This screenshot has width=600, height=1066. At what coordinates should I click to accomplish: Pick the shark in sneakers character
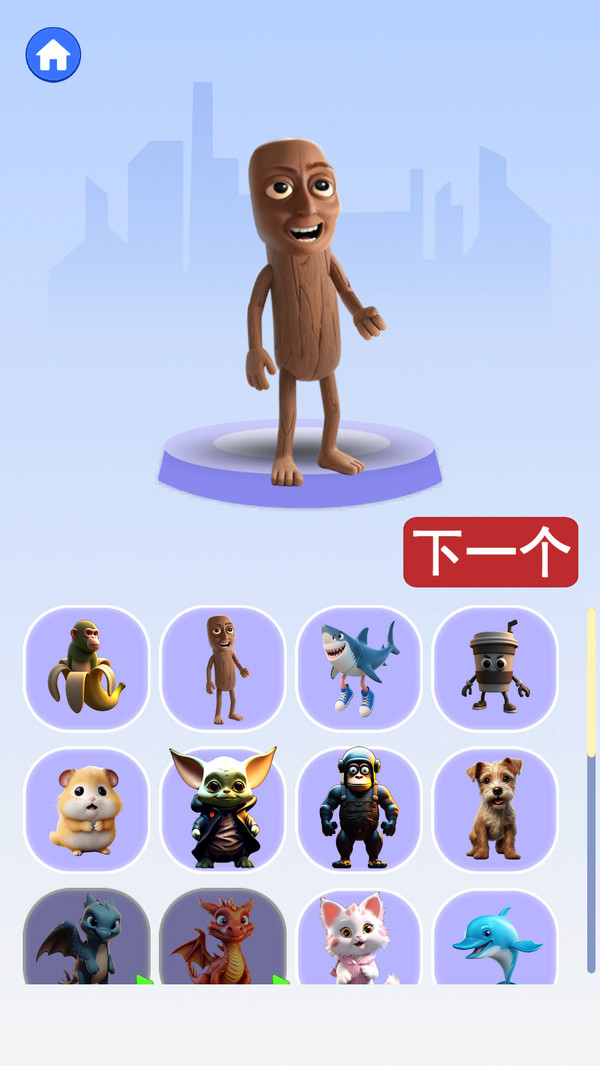pyautogui.click(x=359, y=668)
